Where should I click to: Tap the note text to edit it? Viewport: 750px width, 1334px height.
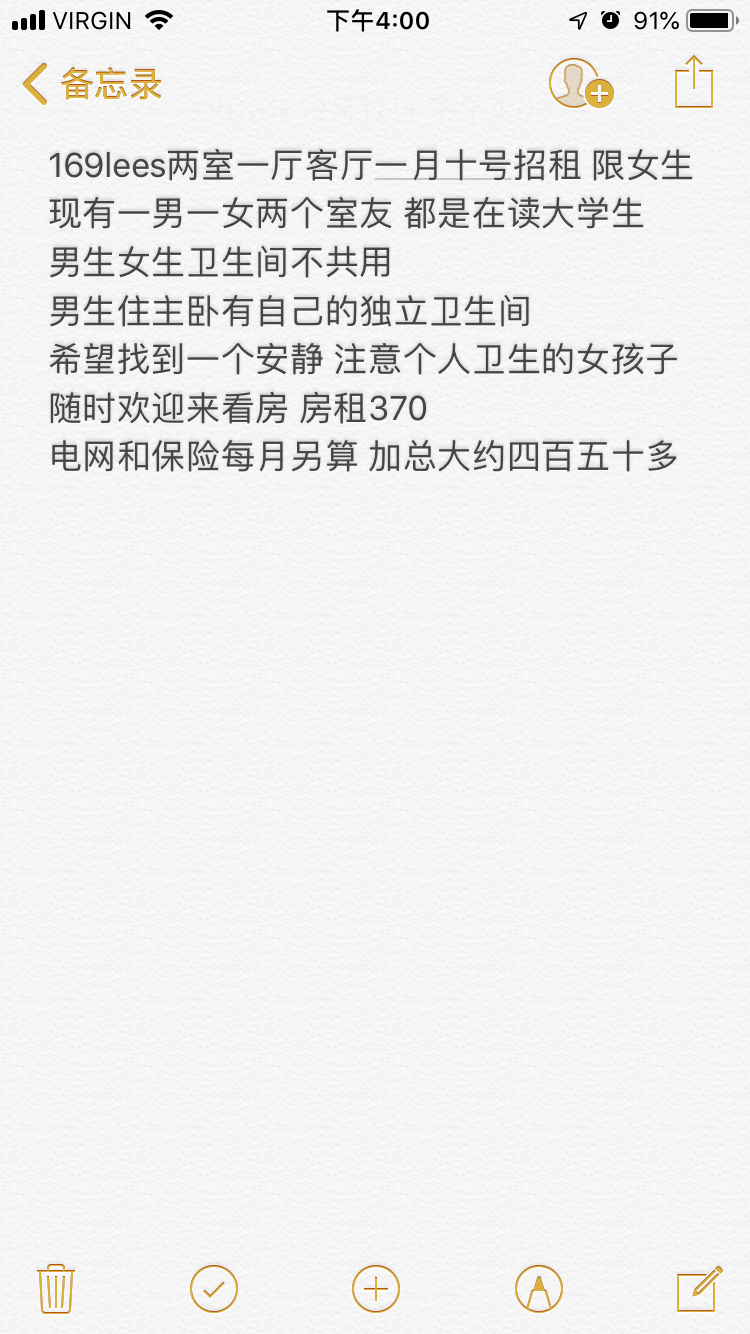(x=371, y=310)
